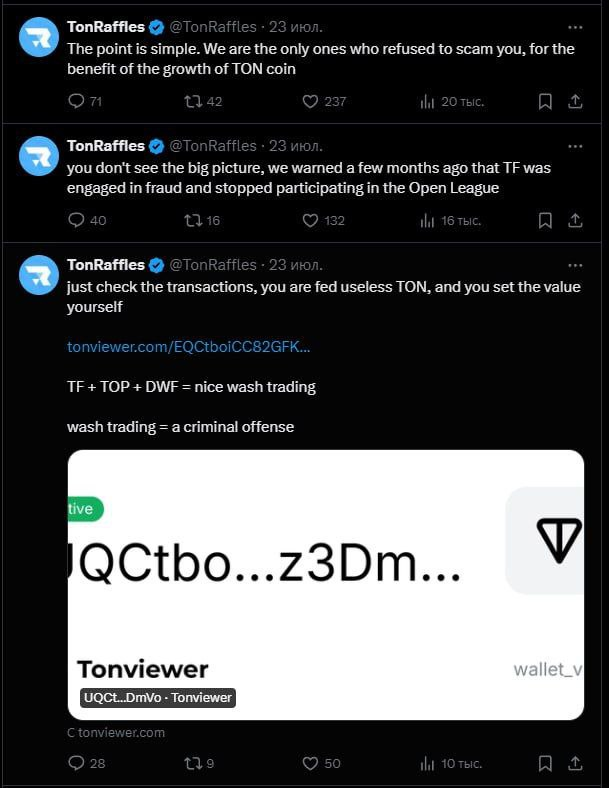Like the wash trading tweet with 50 likes

click(311, 763)
